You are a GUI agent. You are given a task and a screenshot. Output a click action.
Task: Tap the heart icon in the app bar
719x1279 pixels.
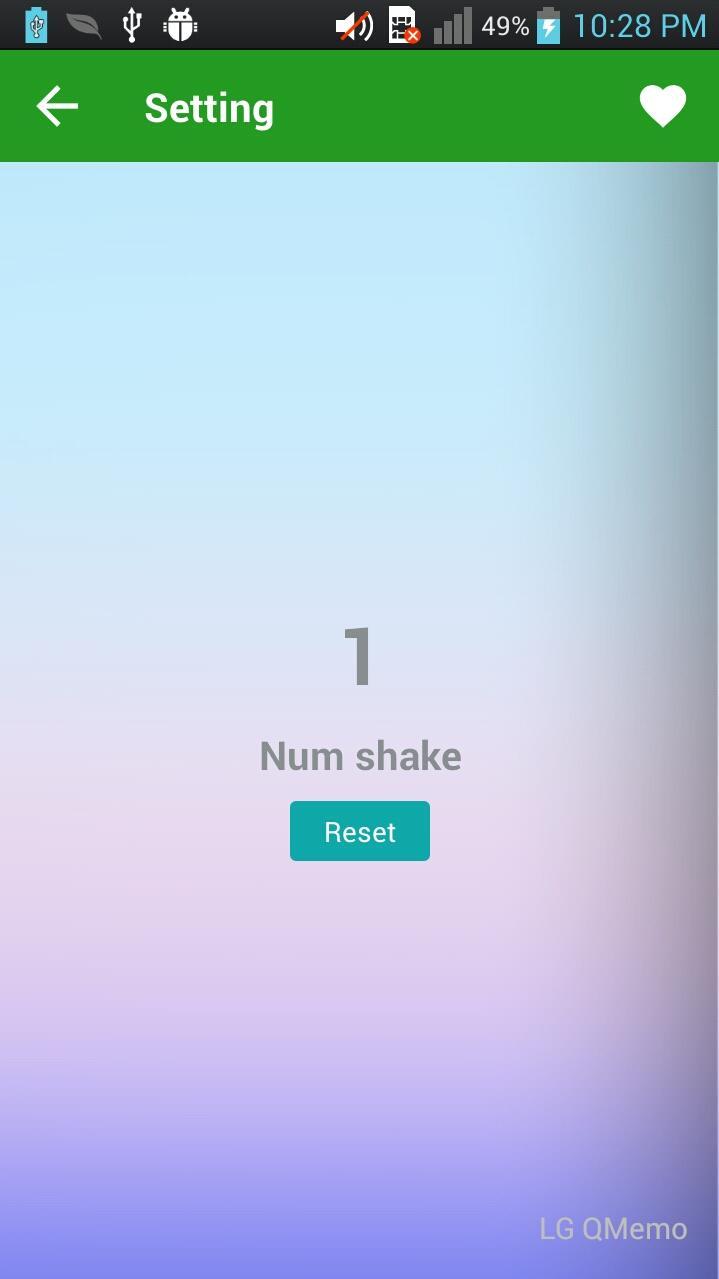pyautogui.click(x=662, y=106)
